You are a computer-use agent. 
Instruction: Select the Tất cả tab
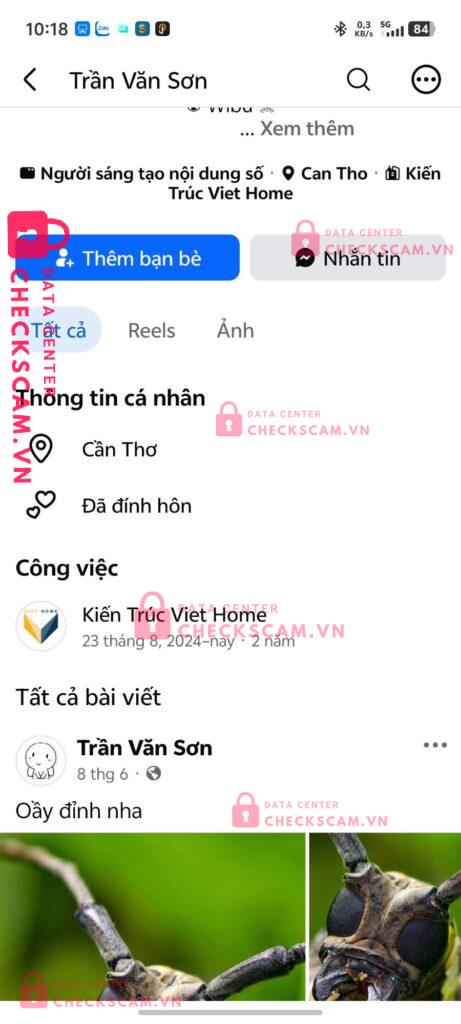59,330
